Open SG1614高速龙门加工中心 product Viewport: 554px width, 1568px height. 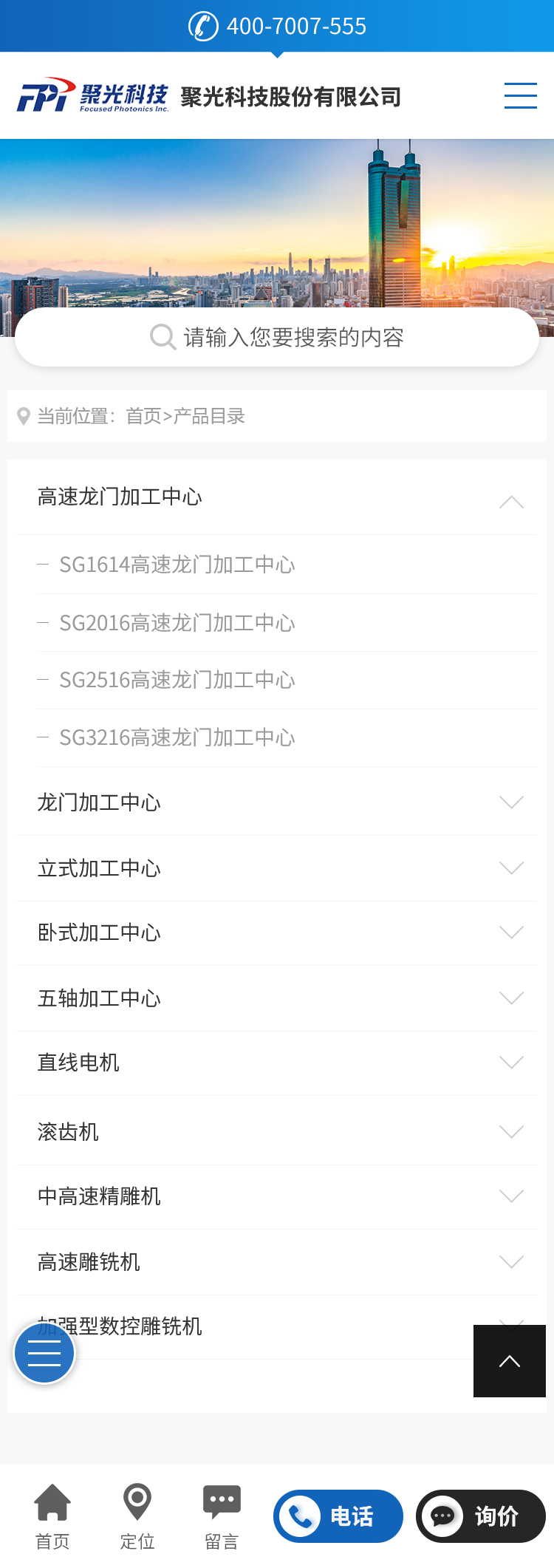point(177,565)
